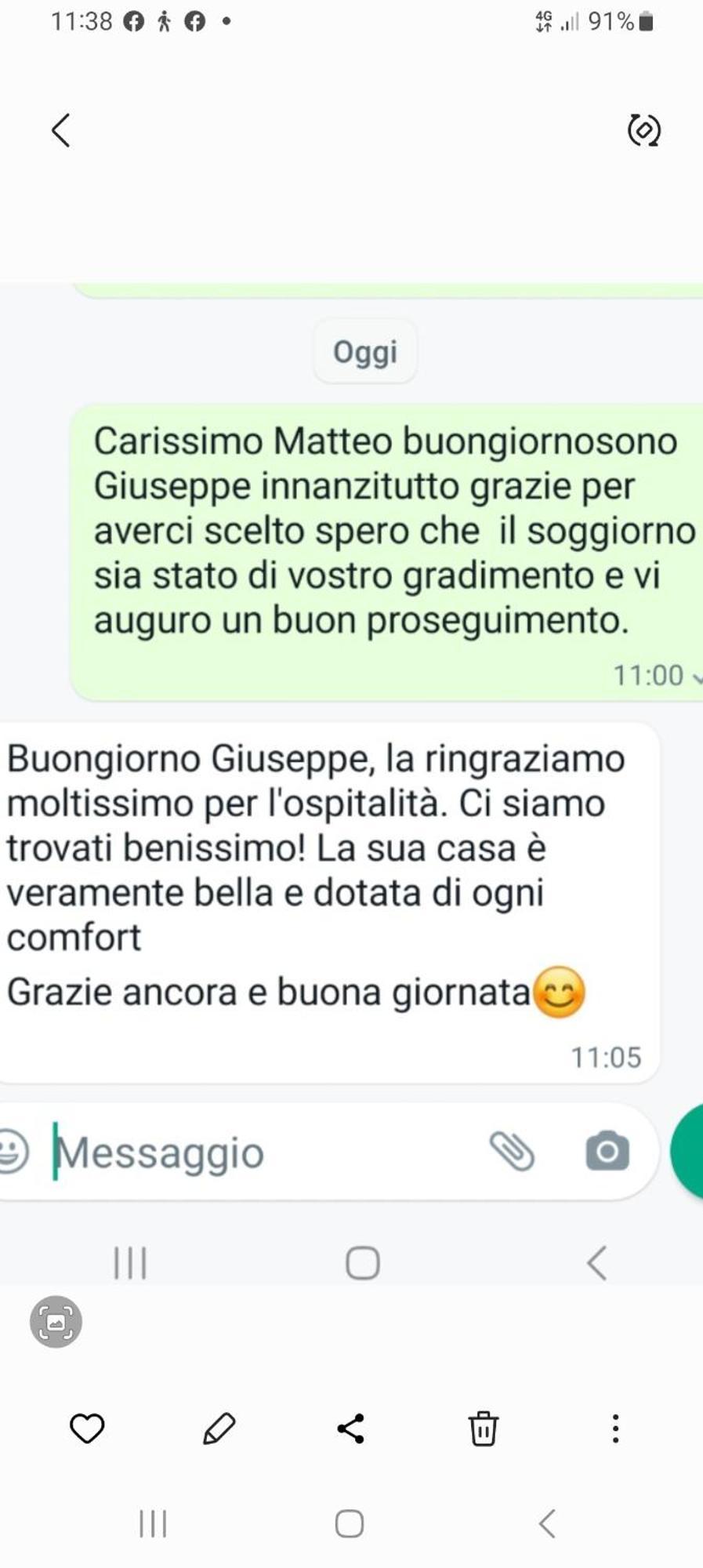
Task: Go back from the image viewer
Action: tap(61, 130)
